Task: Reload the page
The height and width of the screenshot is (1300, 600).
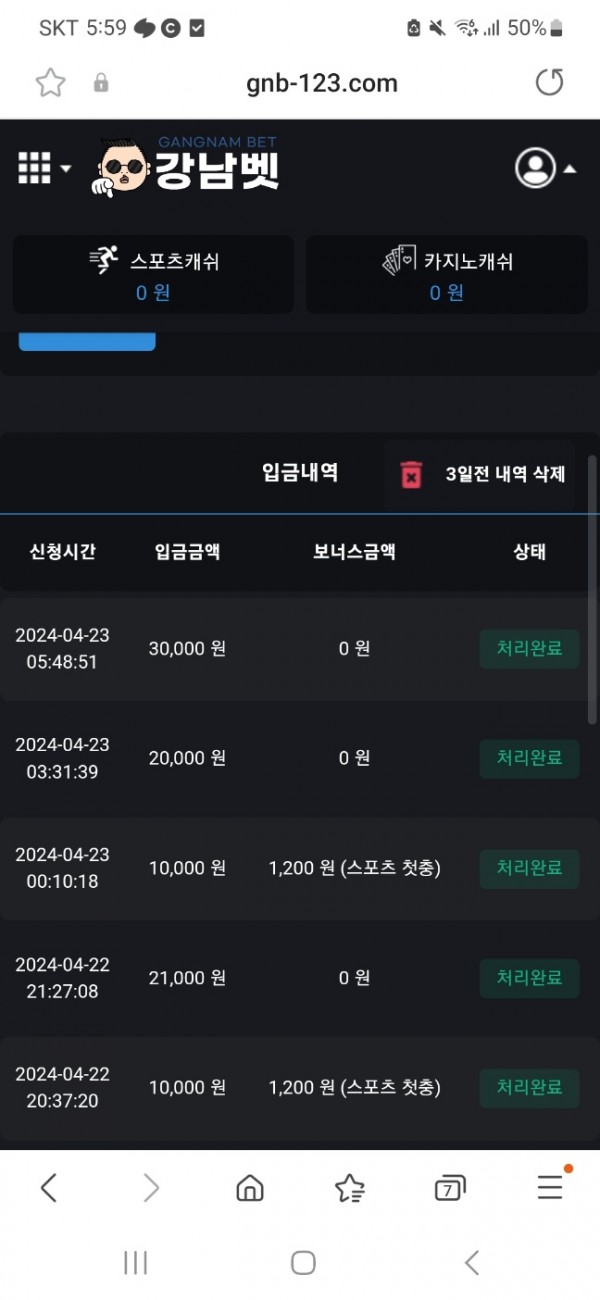Action: click(x=549, y=83)
